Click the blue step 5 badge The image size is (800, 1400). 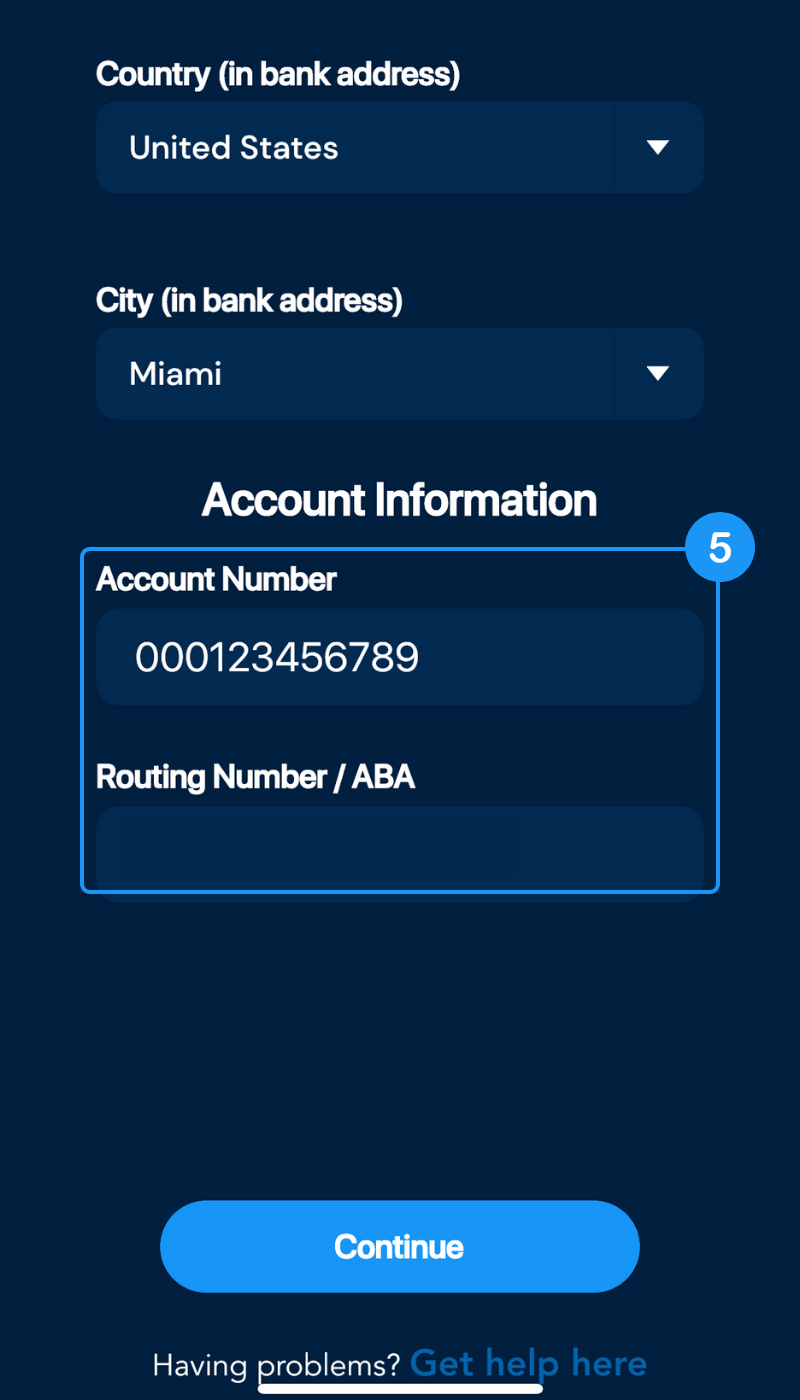pos(720,546)
